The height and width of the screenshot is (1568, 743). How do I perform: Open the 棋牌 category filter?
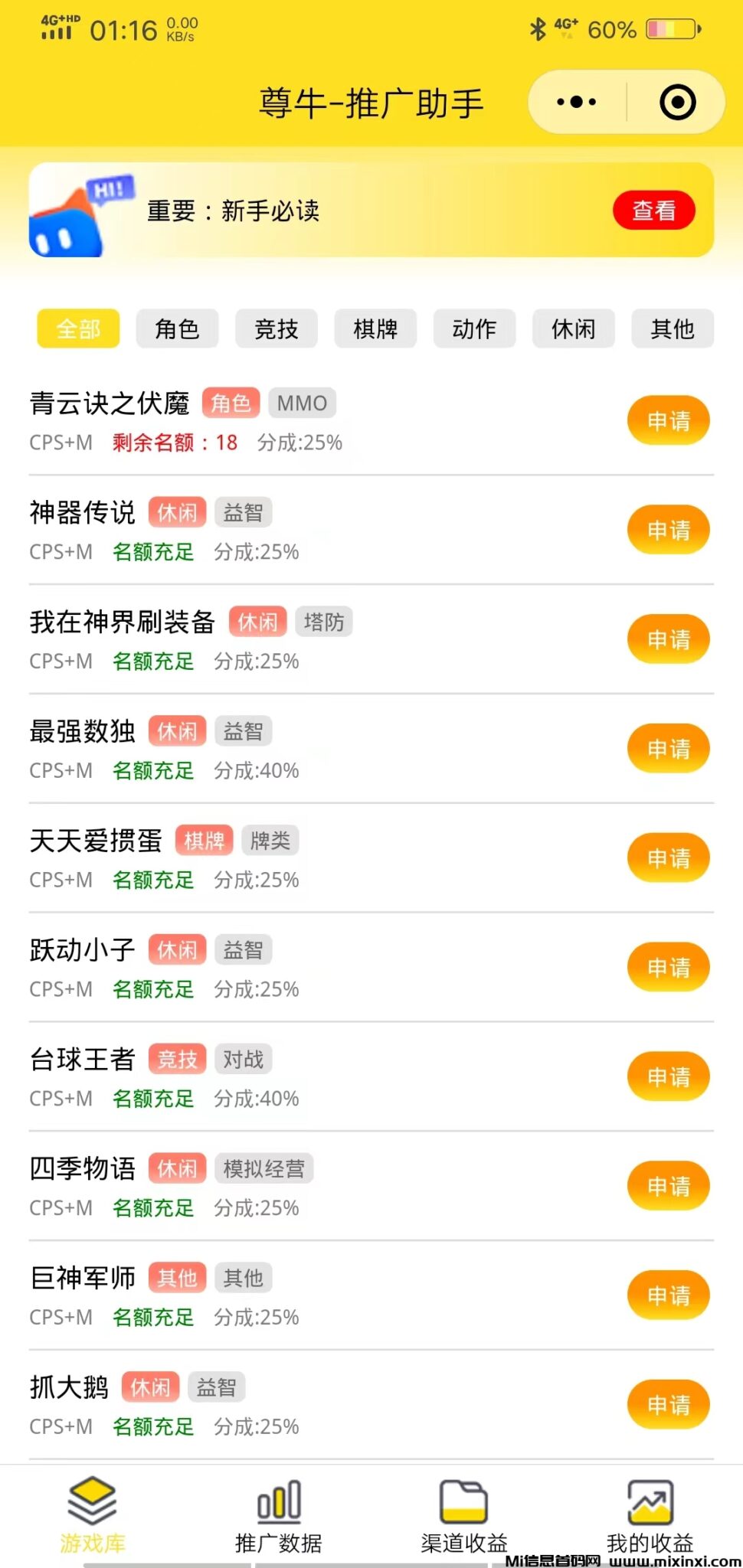point(375,328)
